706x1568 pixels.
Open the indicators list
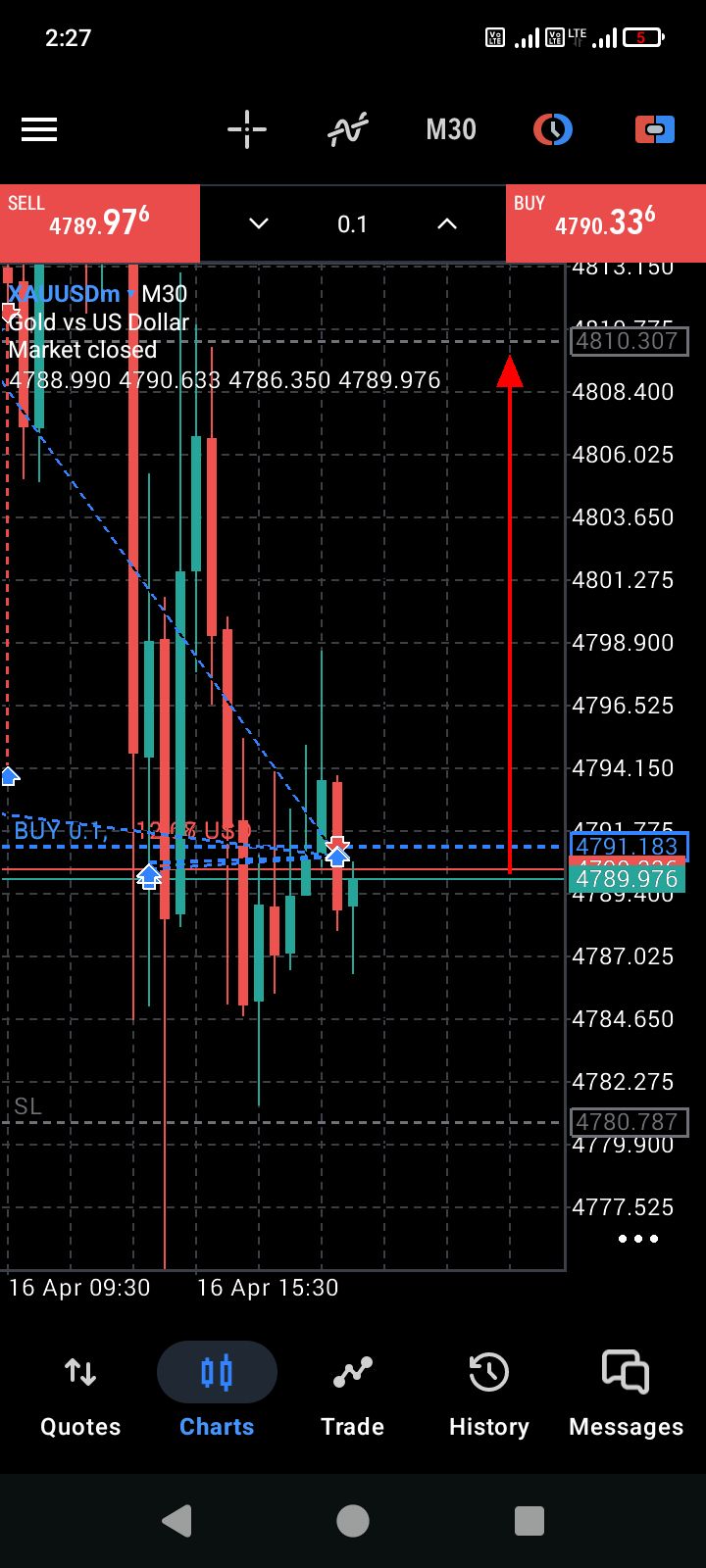[348, 129]
